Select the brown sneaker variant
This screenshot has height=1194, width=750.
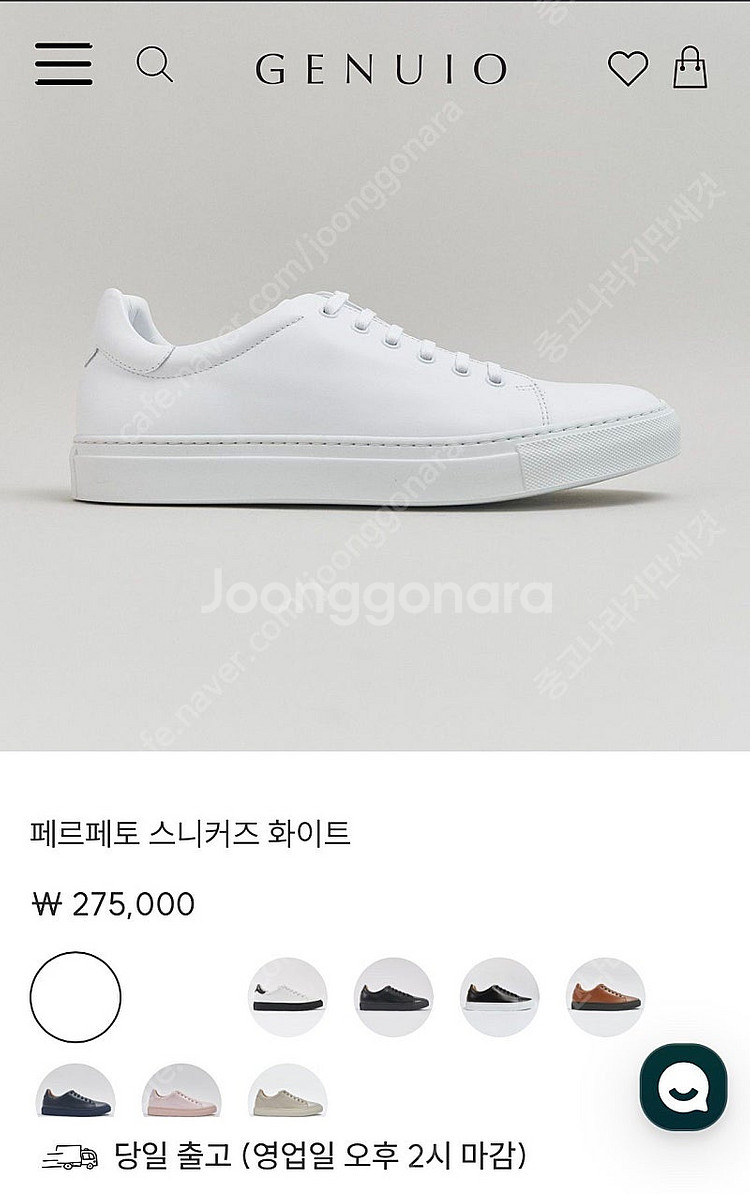click(x=606, y=996)
